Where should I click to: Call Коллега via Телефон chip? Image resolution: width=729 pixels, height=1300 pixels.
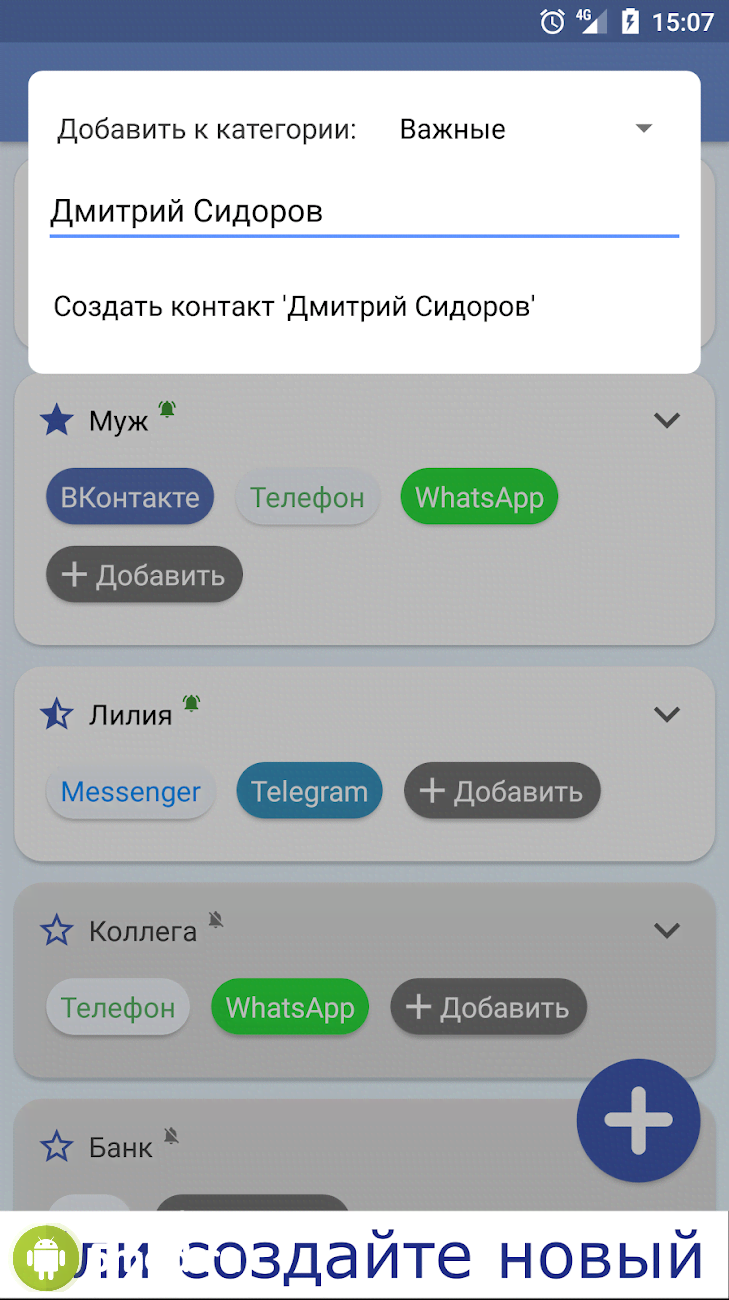point(118,1008)
